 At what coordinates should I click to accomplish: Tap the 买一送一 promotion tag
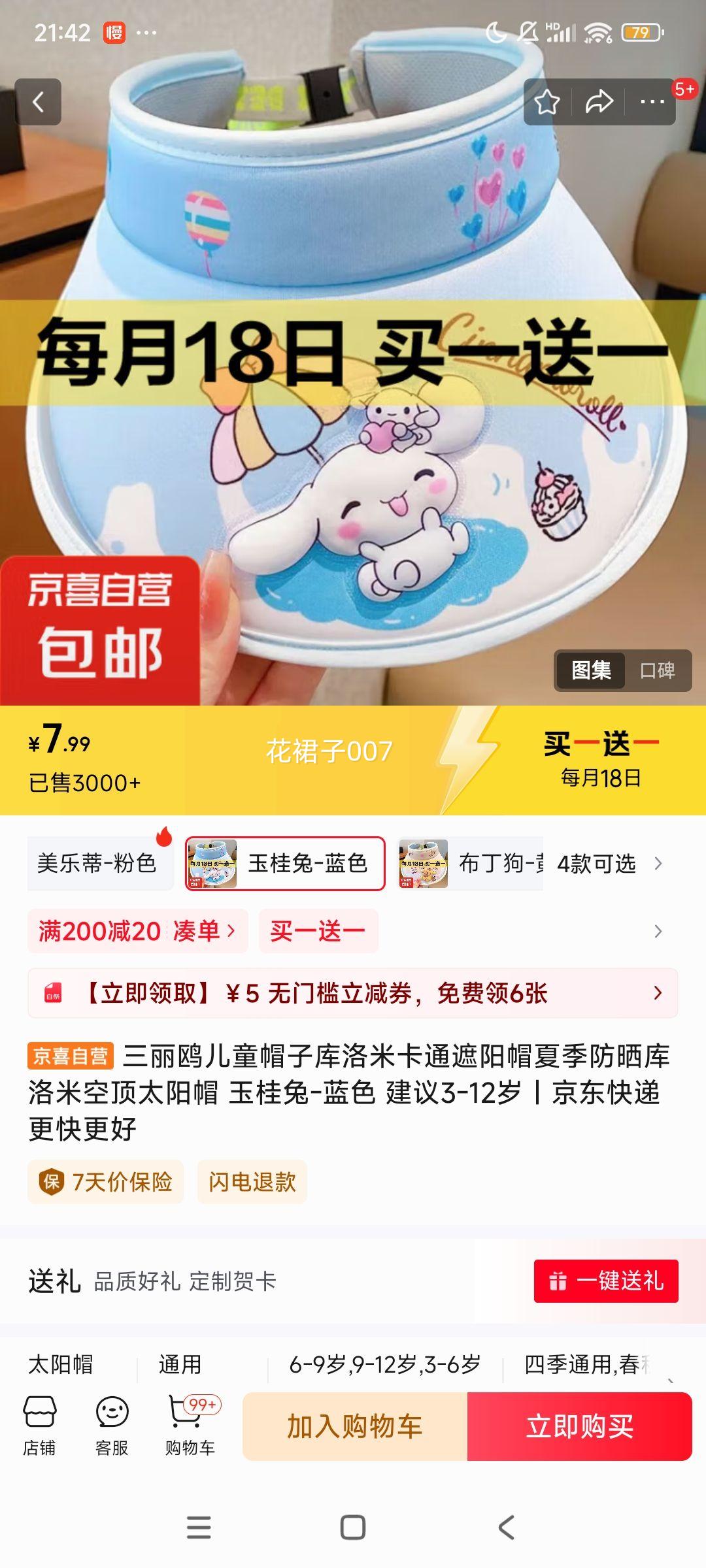pos(318,931)
